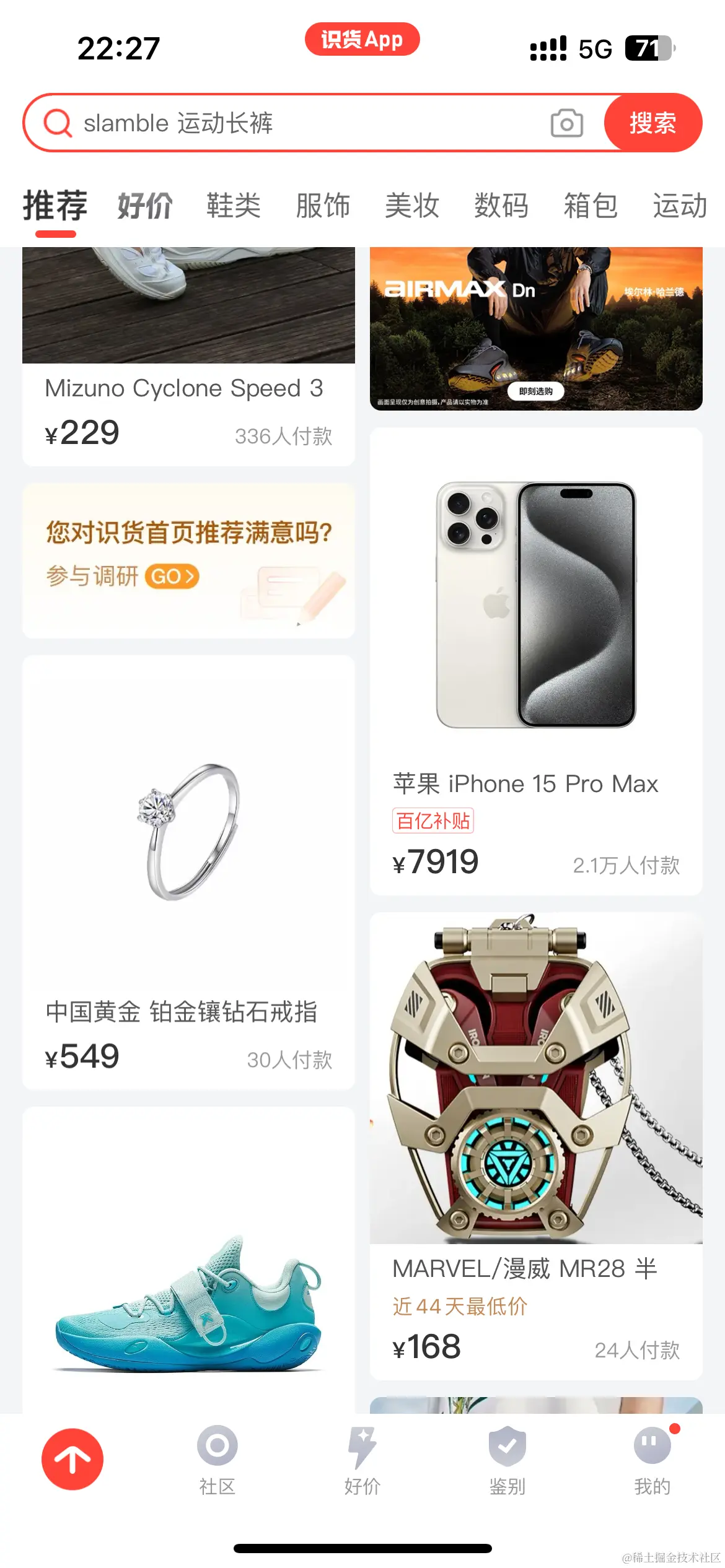Tap the red 搜索 button
Viewport: 725px width, 1568px height.
point(652,123)
